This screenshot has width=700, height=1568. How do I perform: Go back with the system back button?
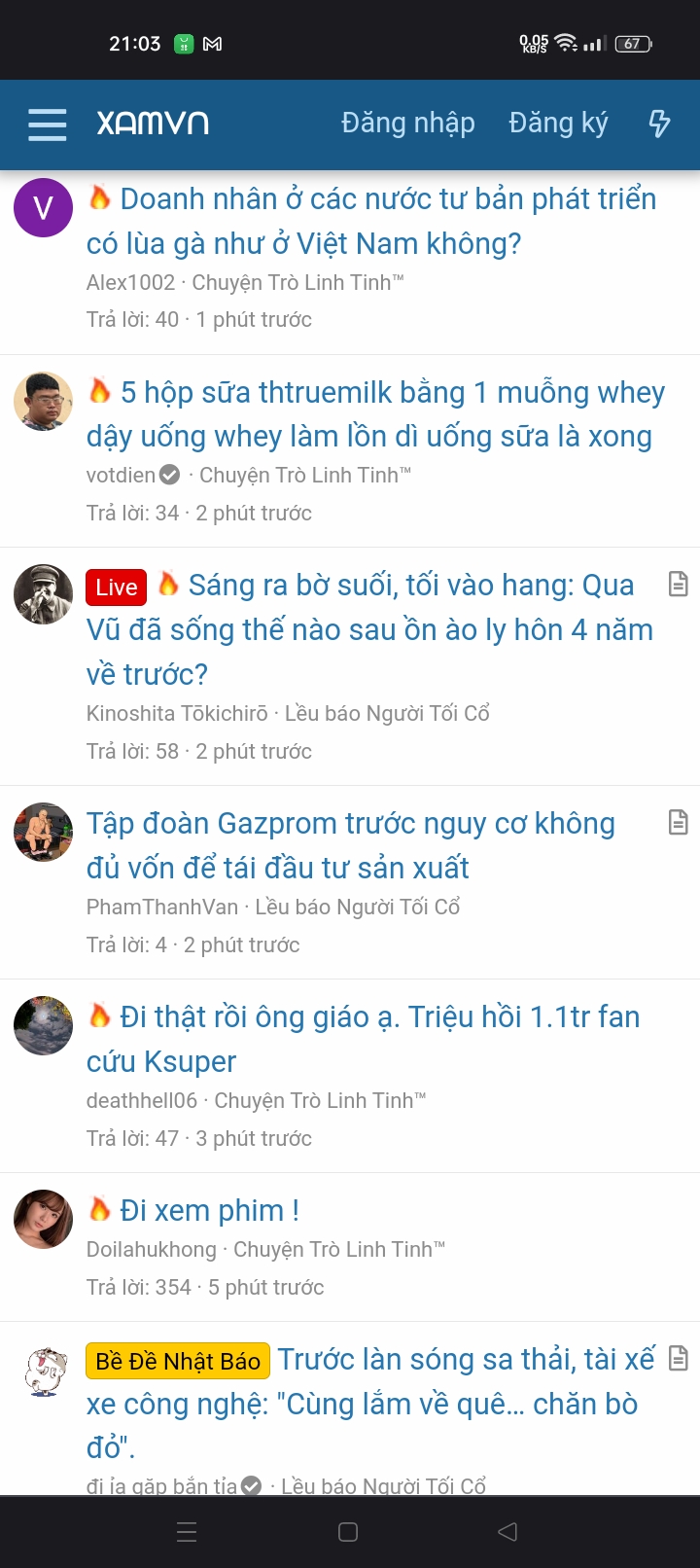507,1532
